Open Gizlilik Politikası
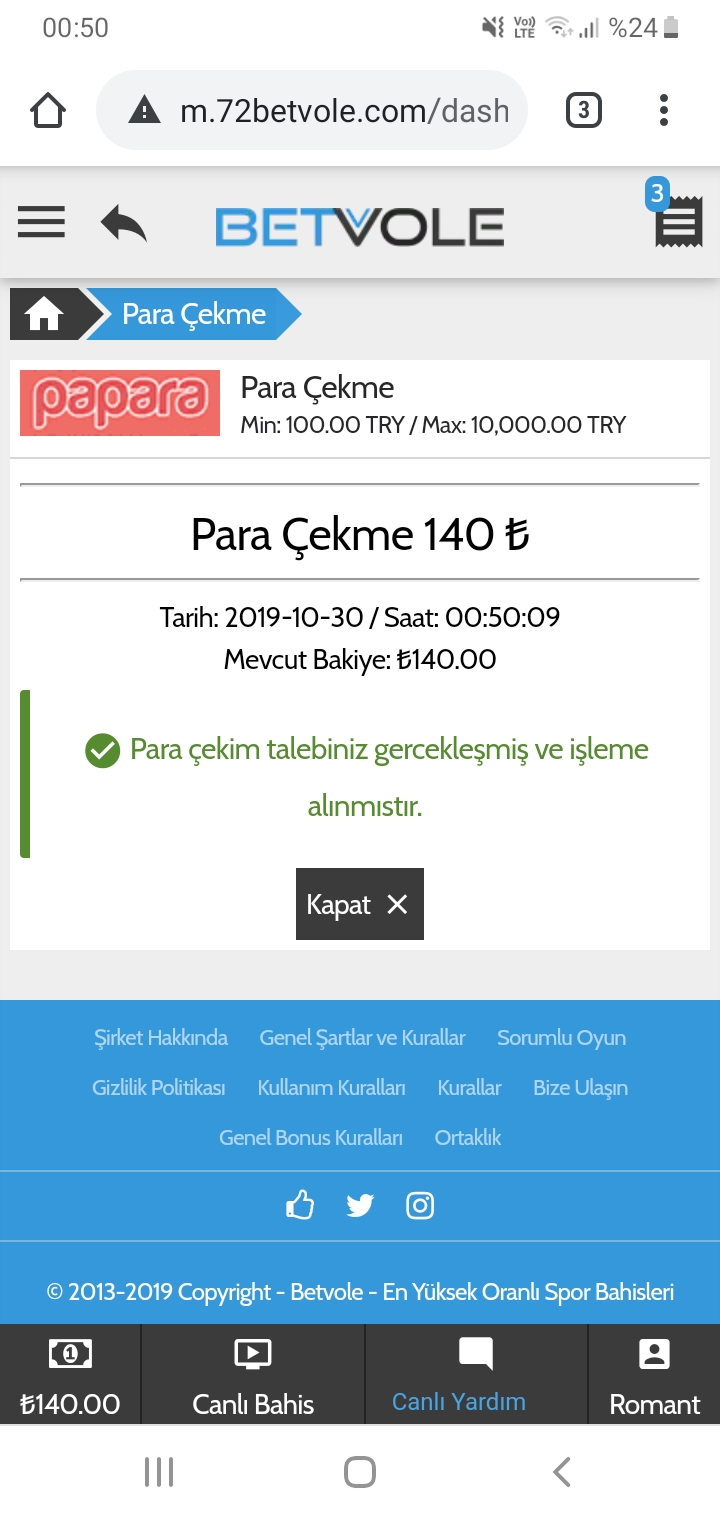 [159, 1088]
